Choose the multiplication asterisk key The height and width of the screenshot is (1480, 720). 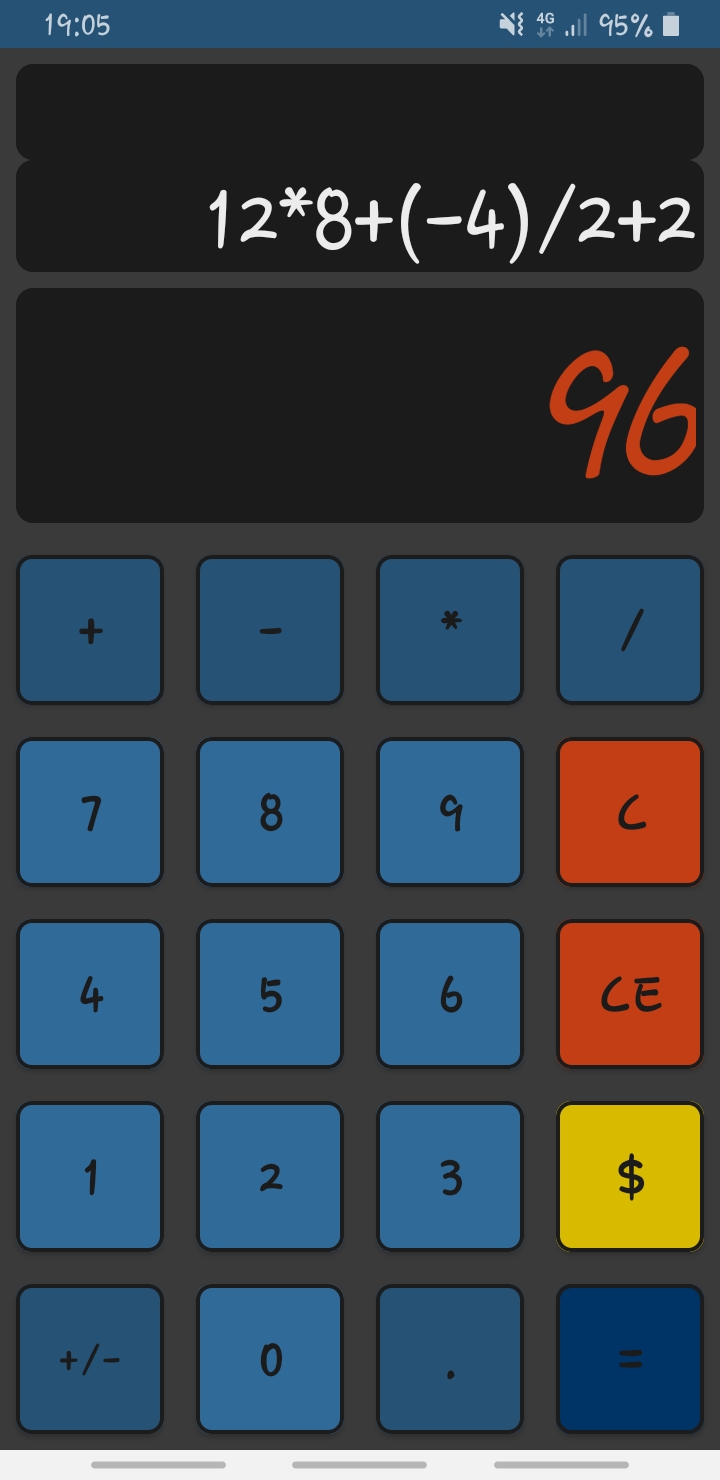(450, 630)
